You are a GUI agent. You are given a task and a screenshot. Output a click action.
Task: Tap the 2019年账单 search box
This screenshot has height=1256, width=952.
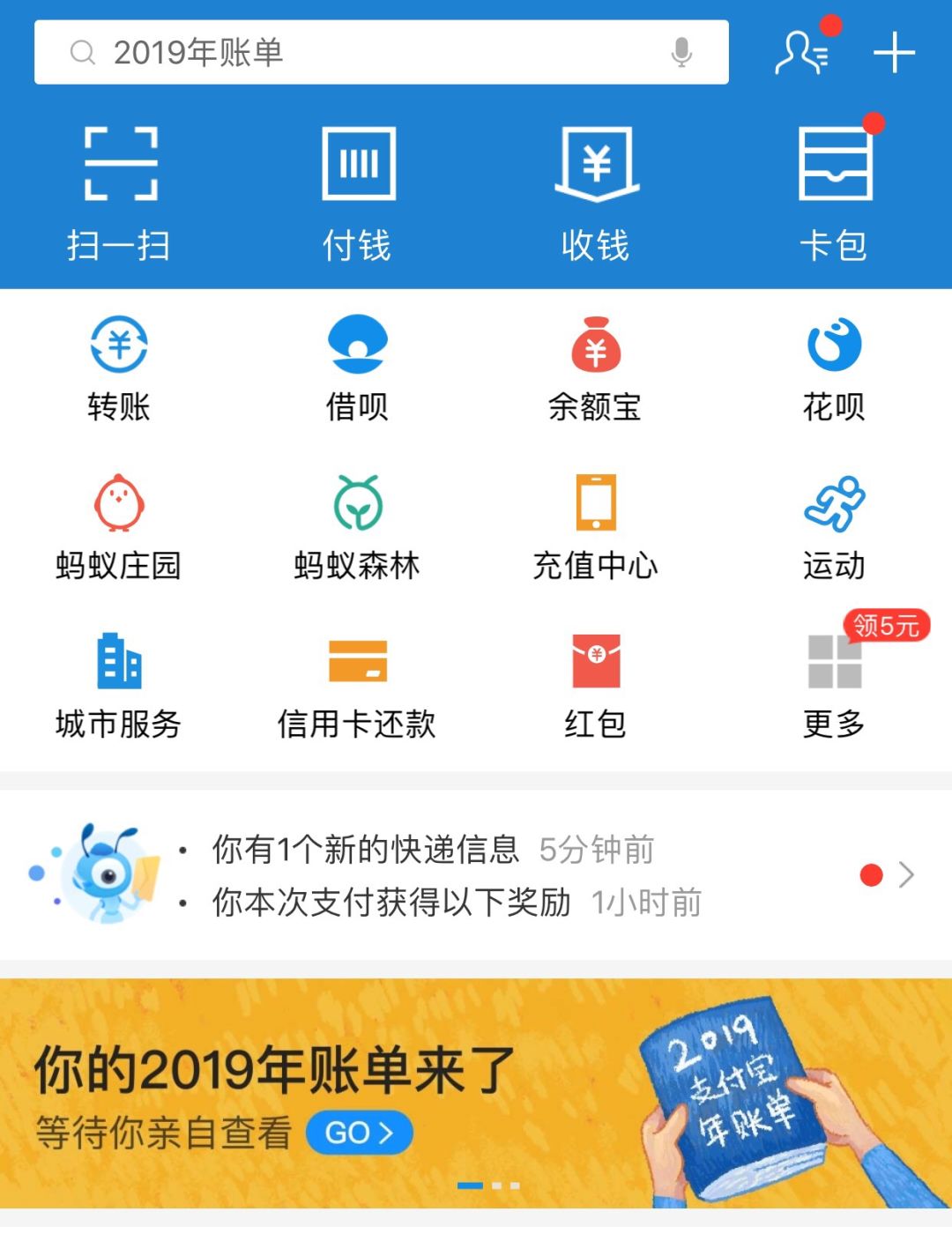pos(381,52)
